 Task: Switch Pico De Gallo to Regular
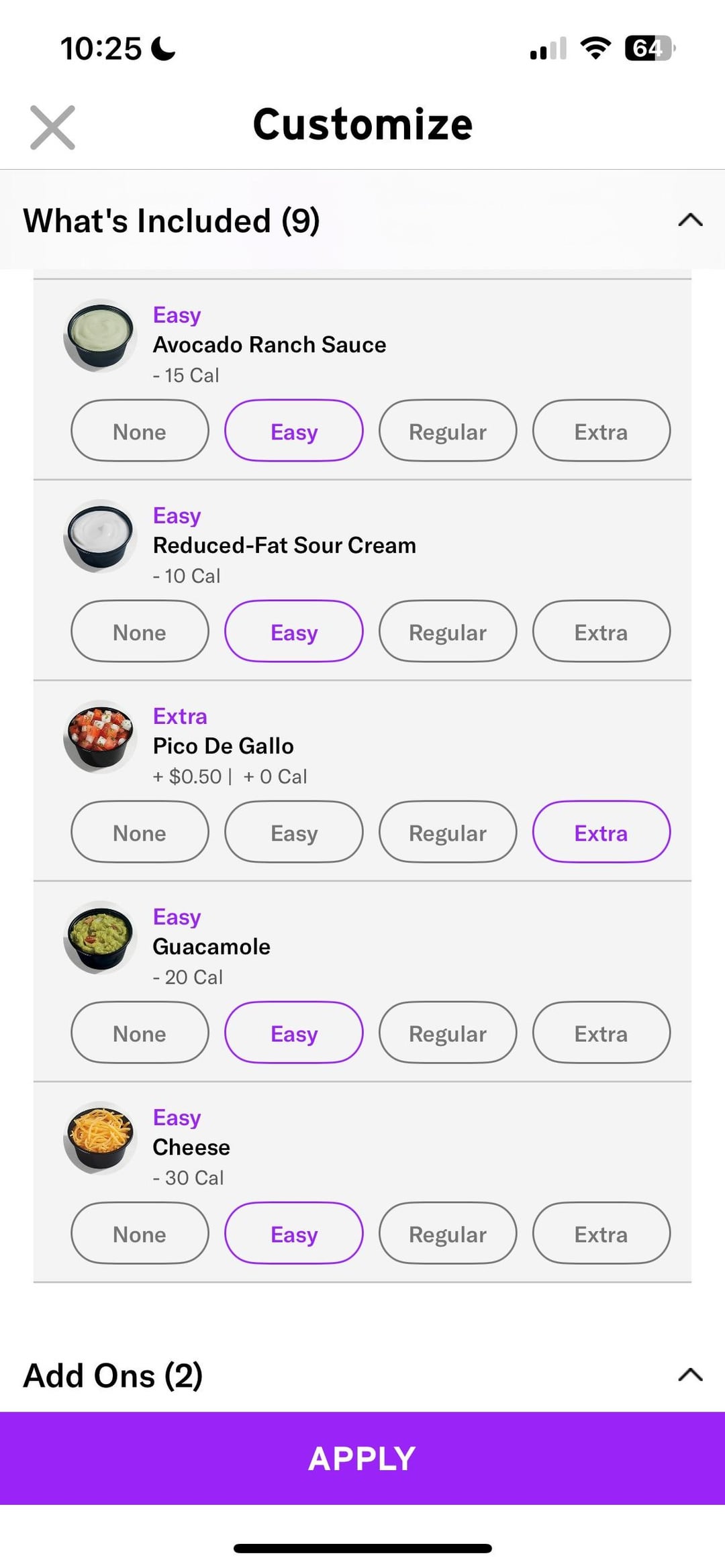[x=448, y=832]
